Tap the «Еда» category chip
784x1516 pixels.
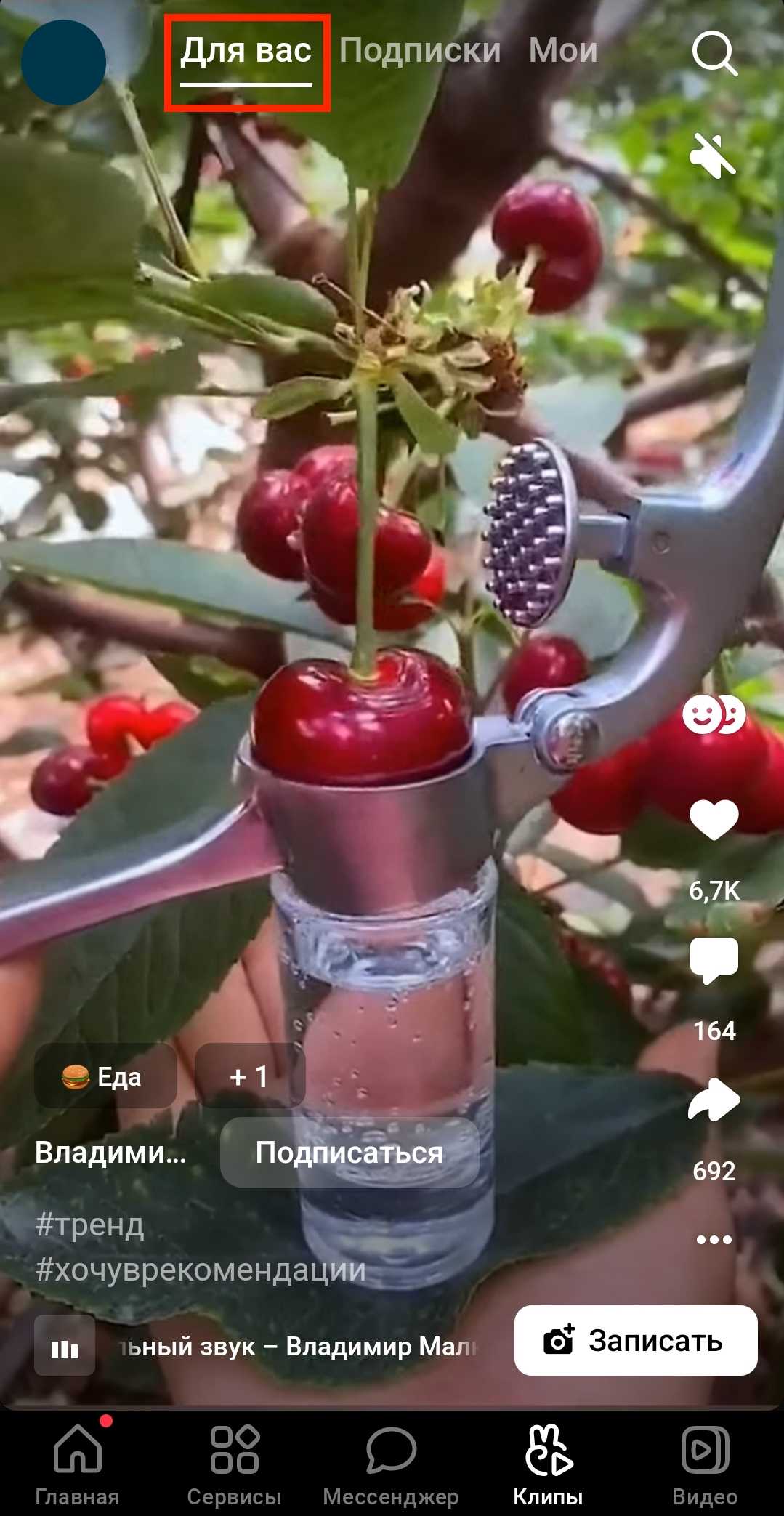[105, 1076]
